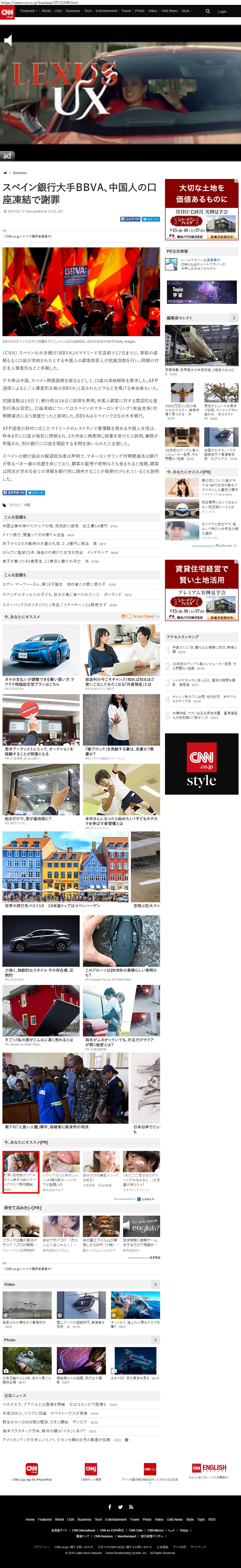
Task: Expand the 編集部セレクト section arrow
Action: pos(234,318)
